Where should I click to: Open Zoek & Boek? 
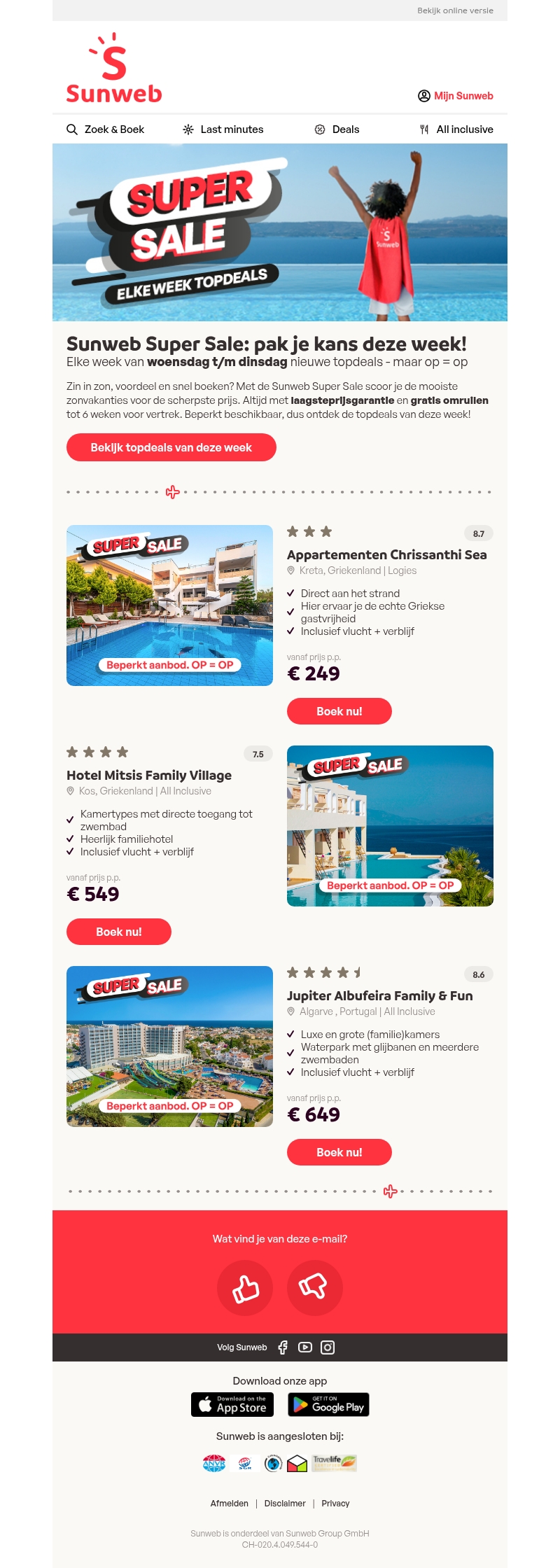point(106,129)
